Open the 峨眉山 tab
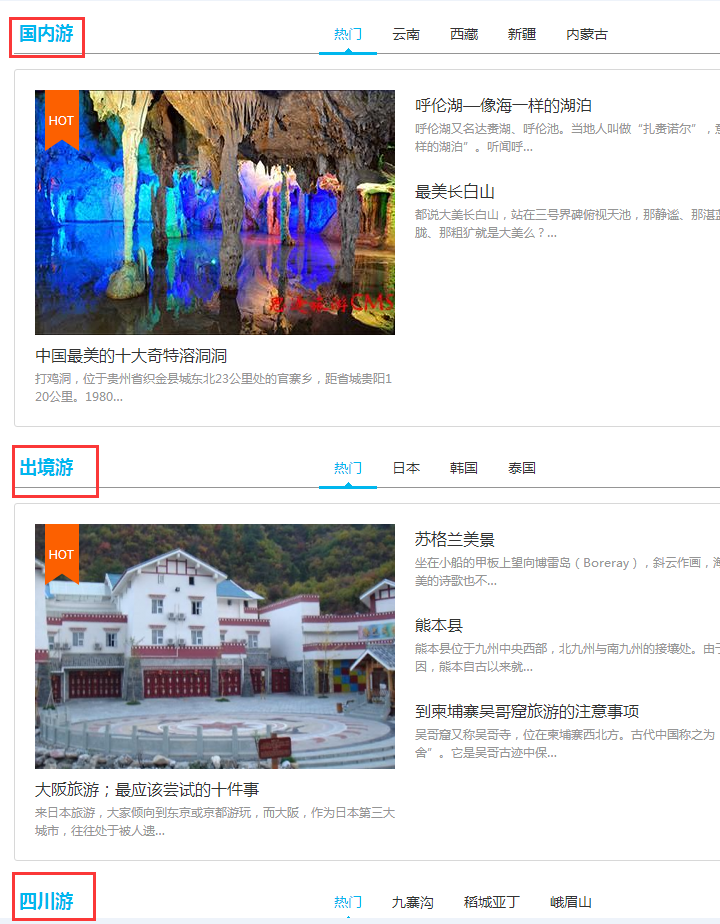 pos(572,902)
